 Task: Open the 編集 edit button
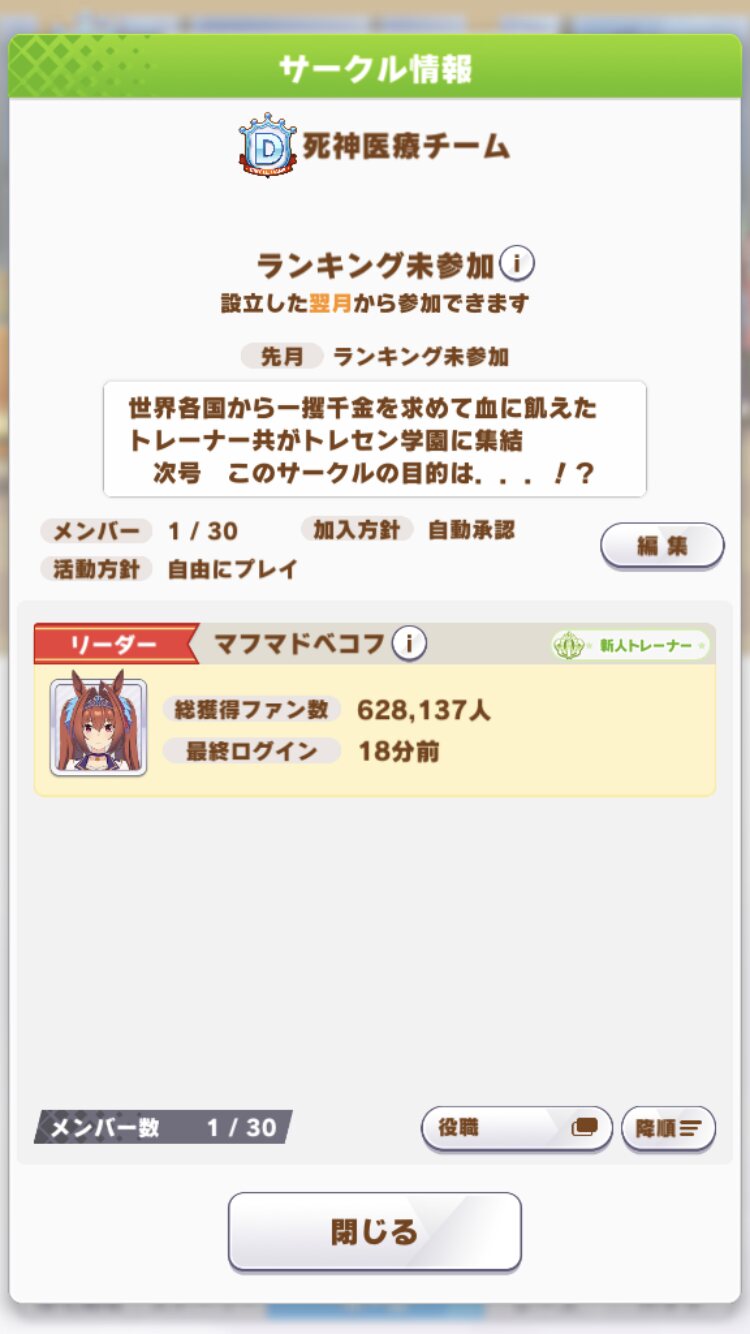tap(661, 546)
